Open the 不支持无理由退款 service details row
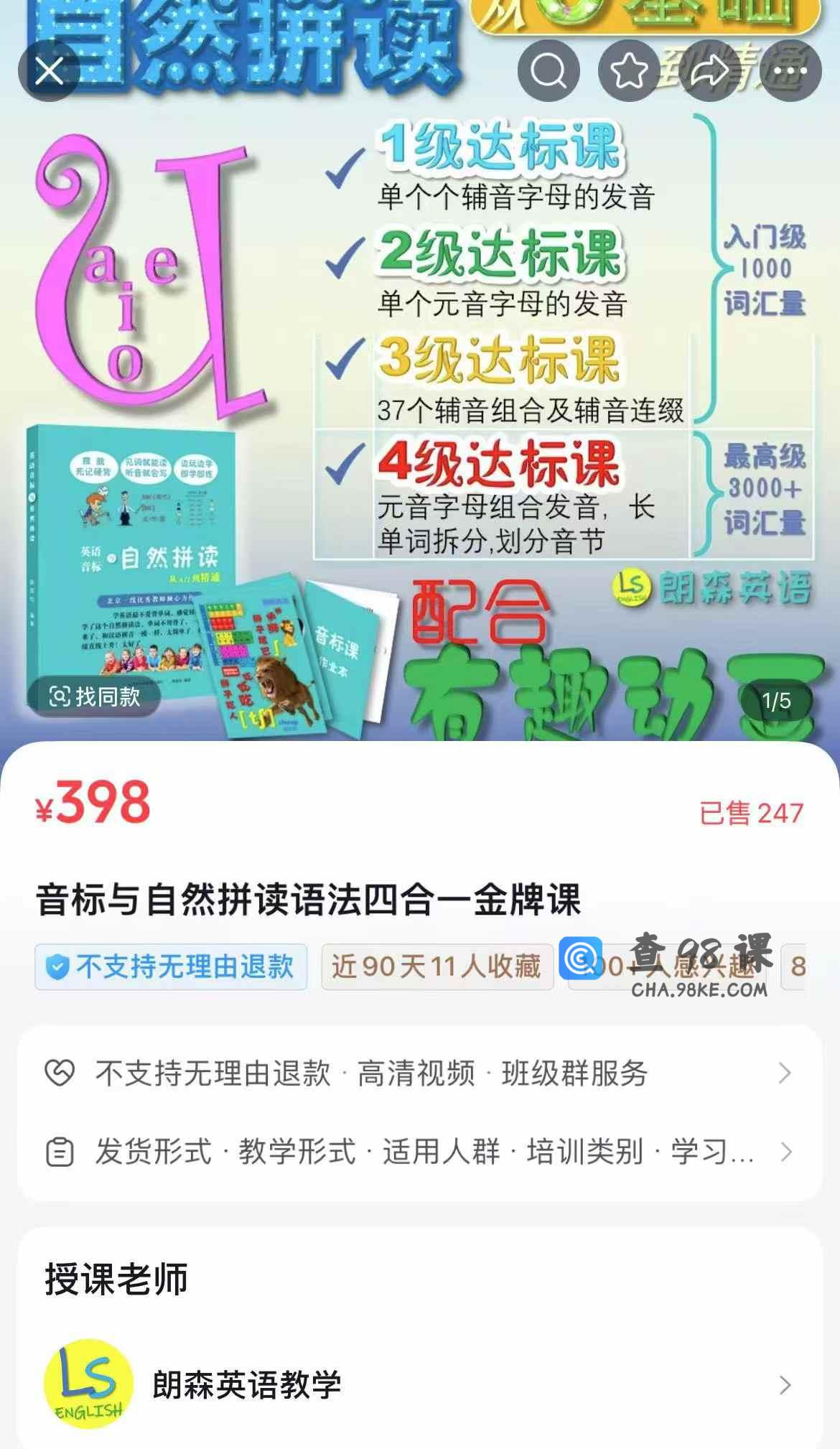 point(419,1073)
